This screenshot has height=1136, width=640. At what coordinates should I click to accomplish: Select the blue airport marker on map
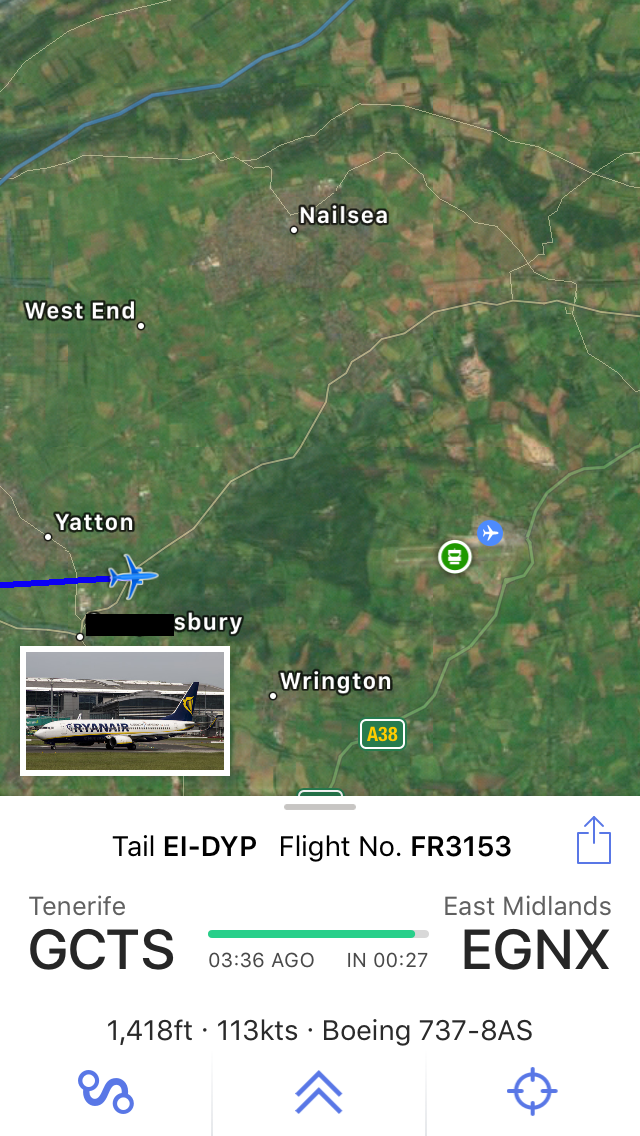(489, 532)
